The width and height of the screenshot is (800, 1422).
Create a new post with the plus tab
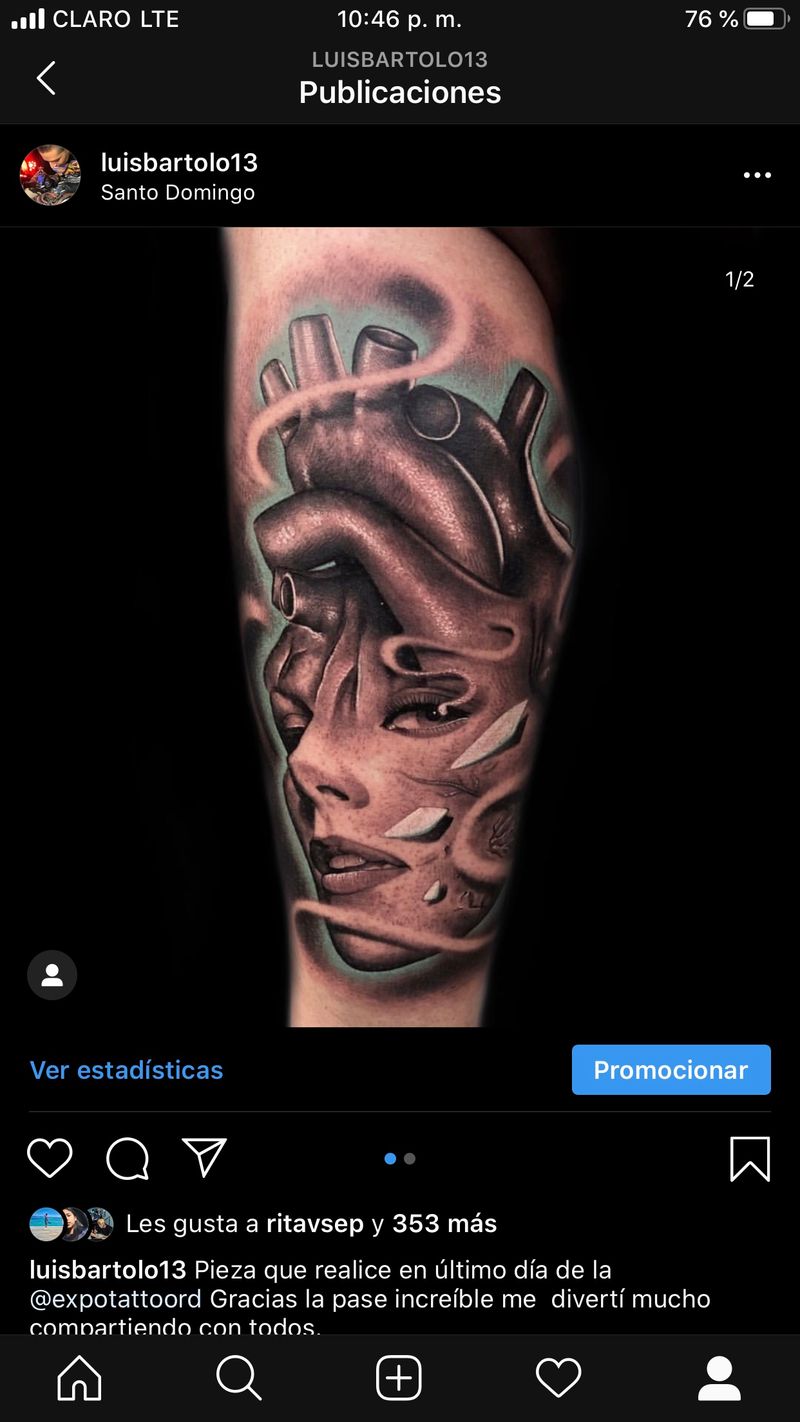point(399,1379)
